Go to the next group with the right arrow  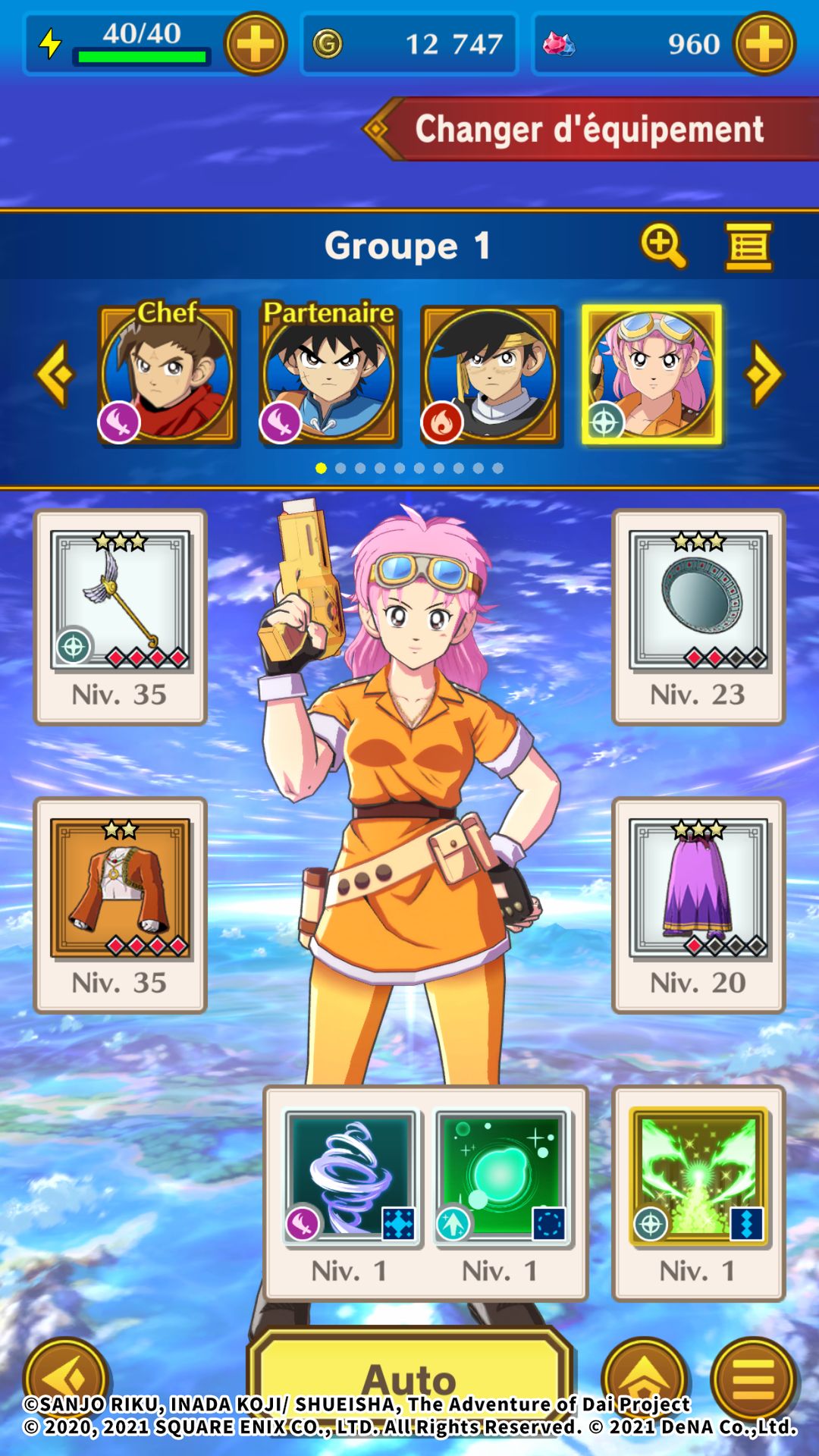click(764, 374)
